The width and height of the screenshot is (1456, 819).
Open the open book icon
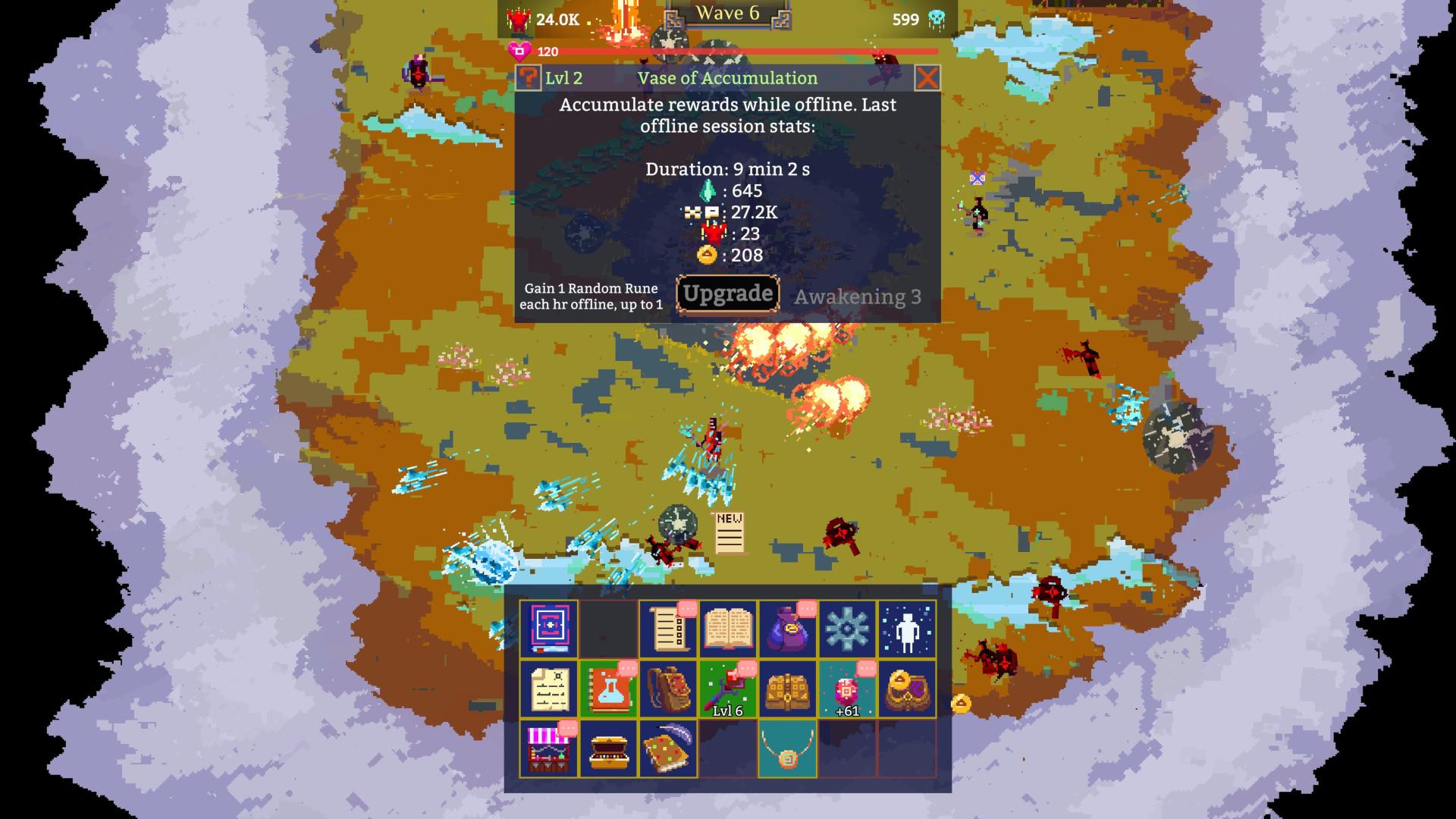click(x=728, y=629)
